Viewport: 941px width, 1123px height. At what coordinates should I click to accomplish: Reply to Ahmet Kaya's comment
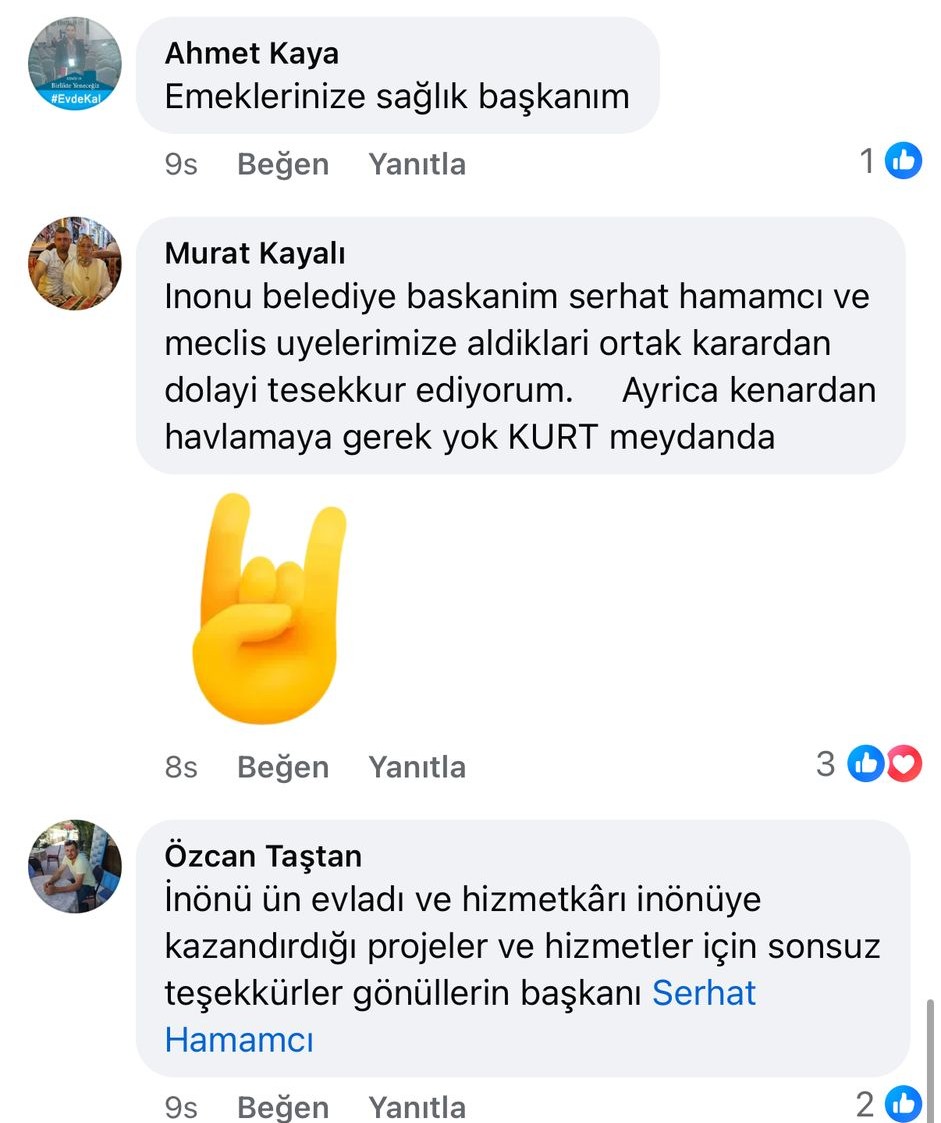pos(416,163)
